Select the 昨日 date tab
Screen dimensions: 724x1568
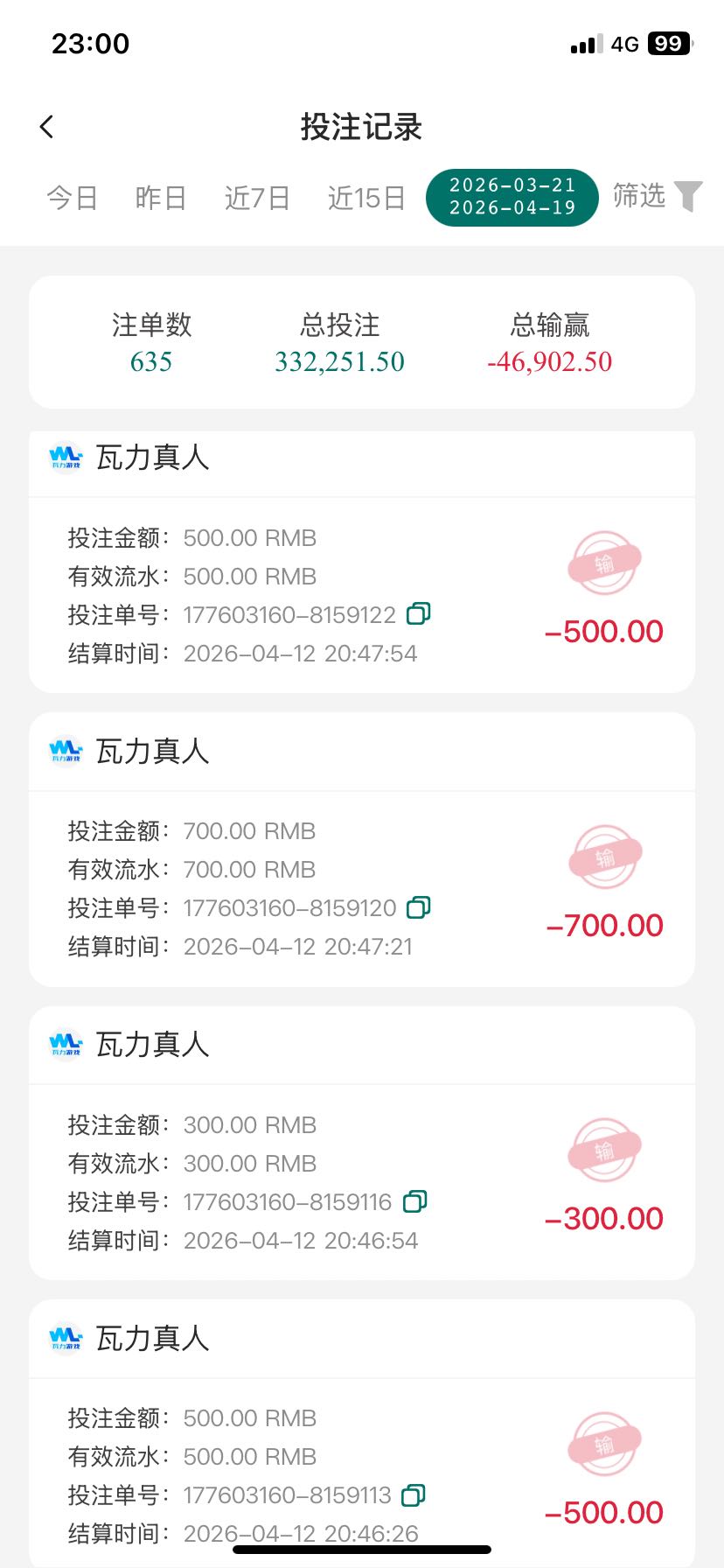[161, 198]
